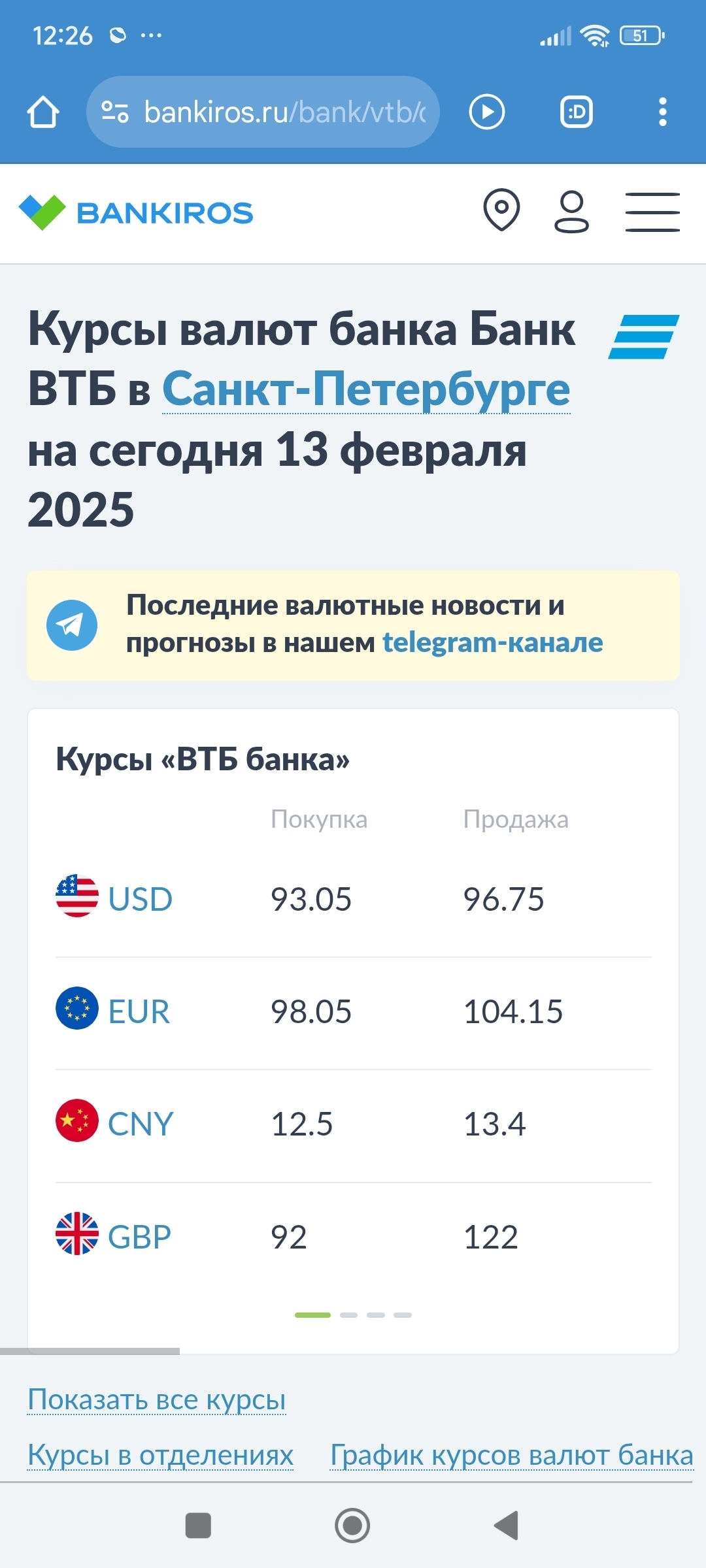Tap the play icon in browser toolbar
706x1568 pixels.
pyautogui.click(x=487, y=112)
